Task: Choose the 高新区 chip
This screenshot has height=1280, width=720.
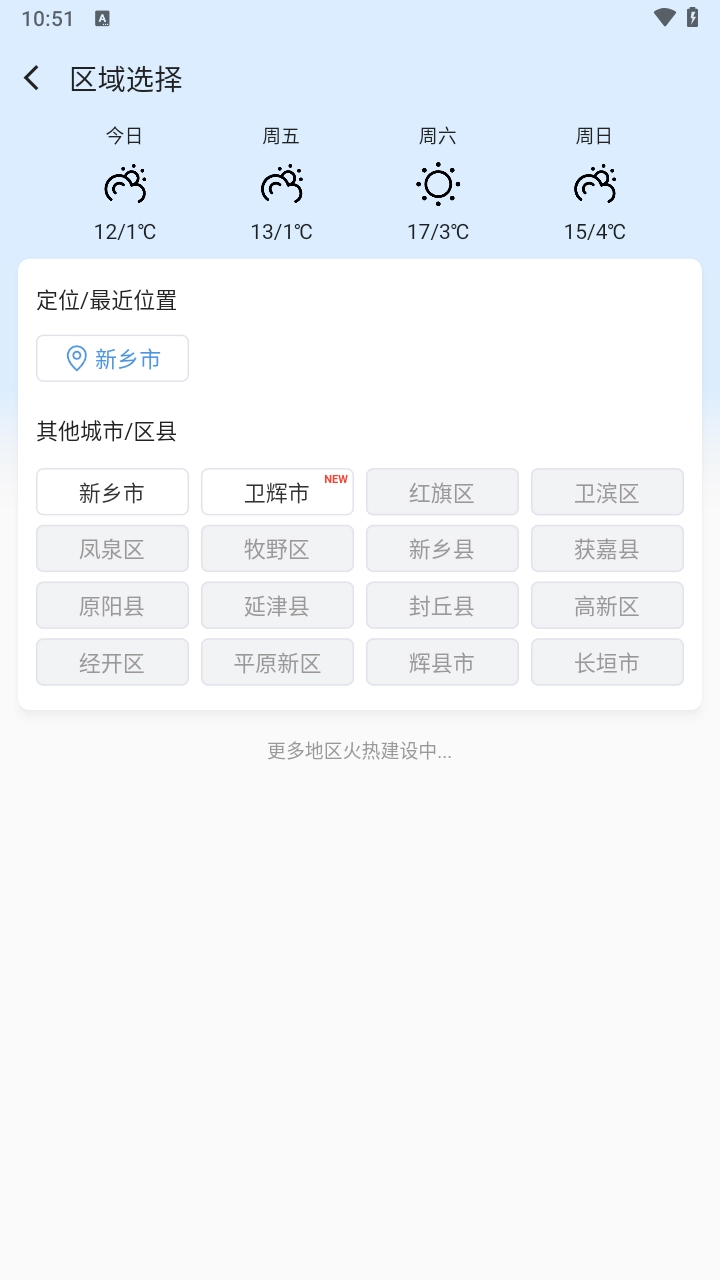Action: (607, 606)
